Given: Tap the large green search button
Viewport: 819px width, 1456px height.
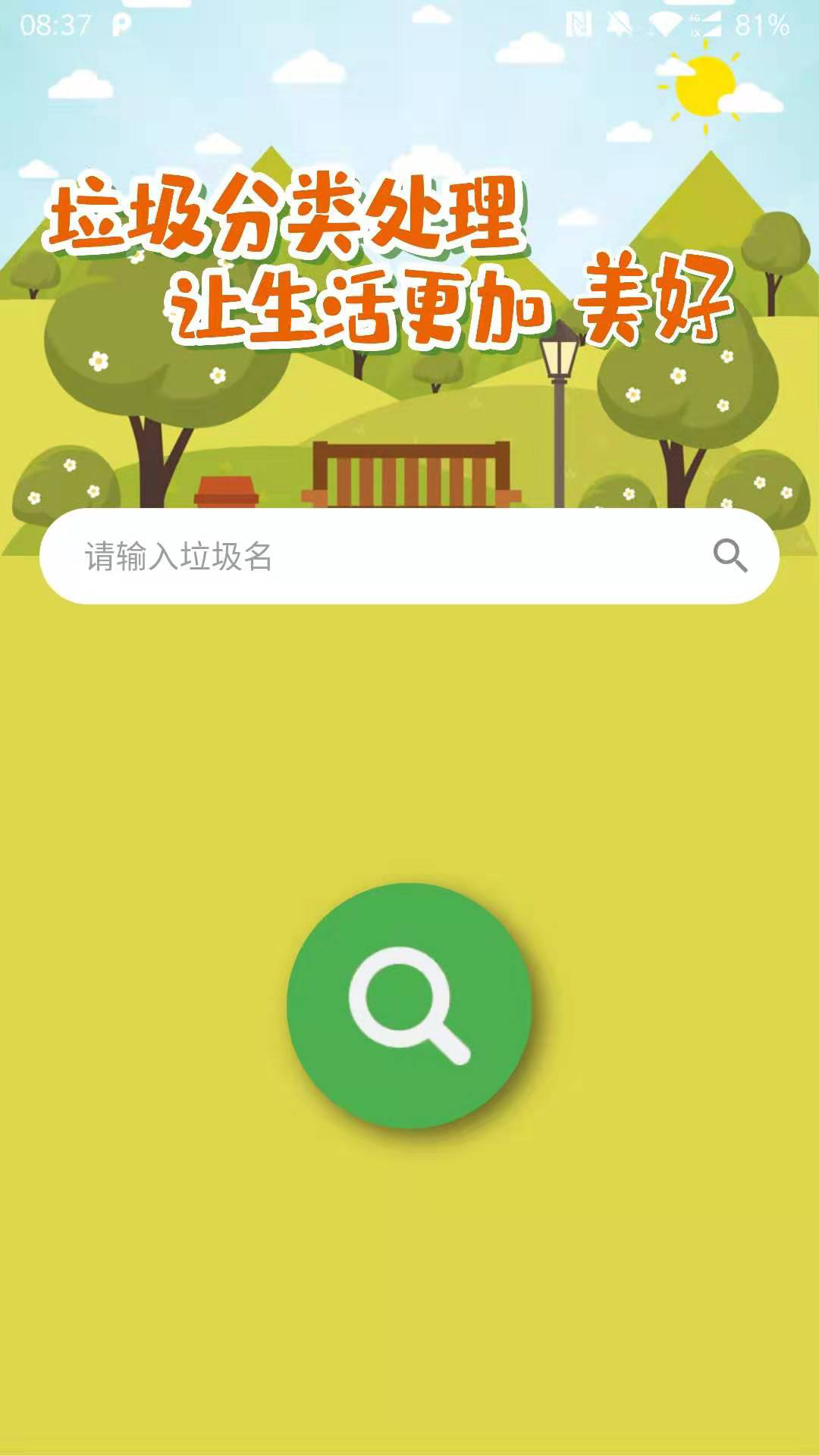Looking at the screenshot, I should click(x=409, y=1006).
